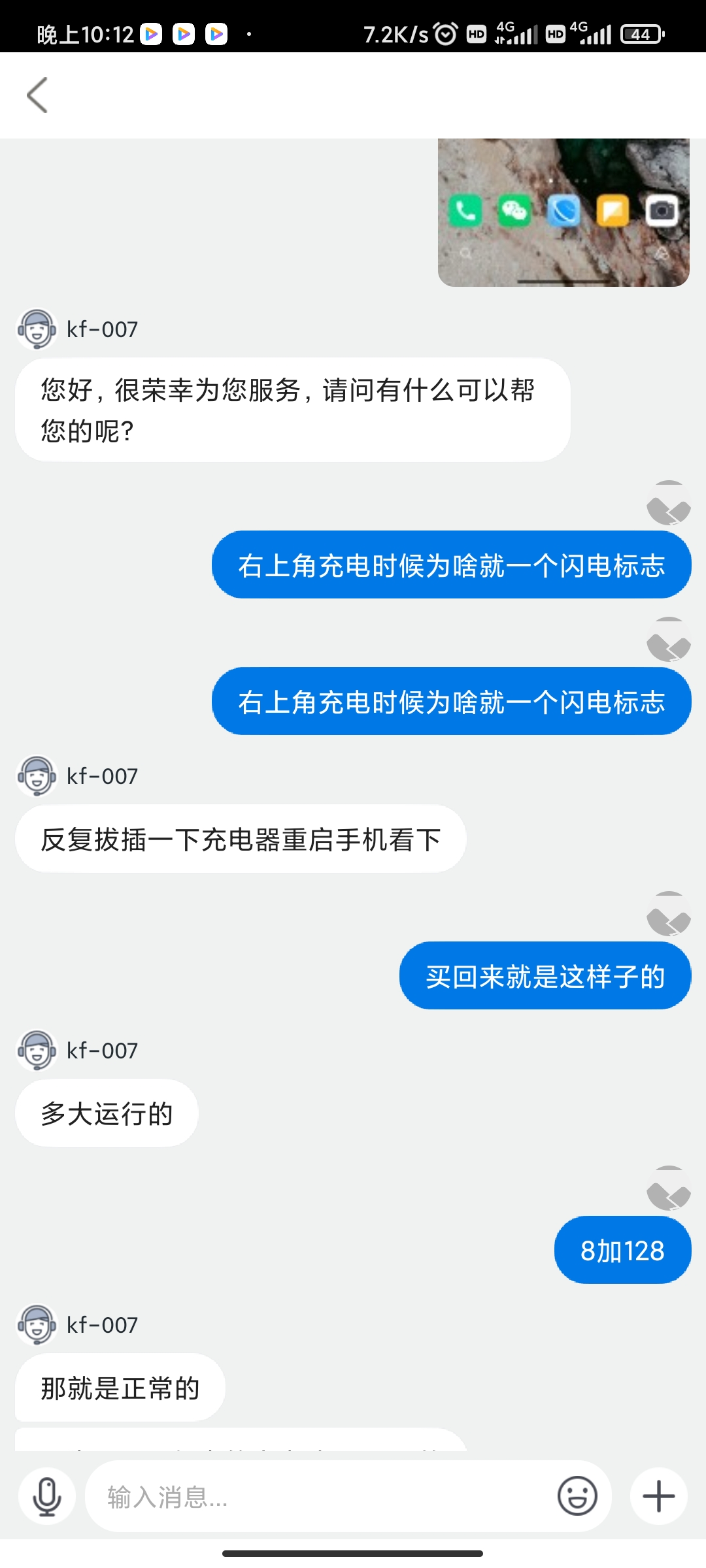Open the sent screenshot image in chat
This screenshot has height=1568, width=706.
tap(563, 212)
